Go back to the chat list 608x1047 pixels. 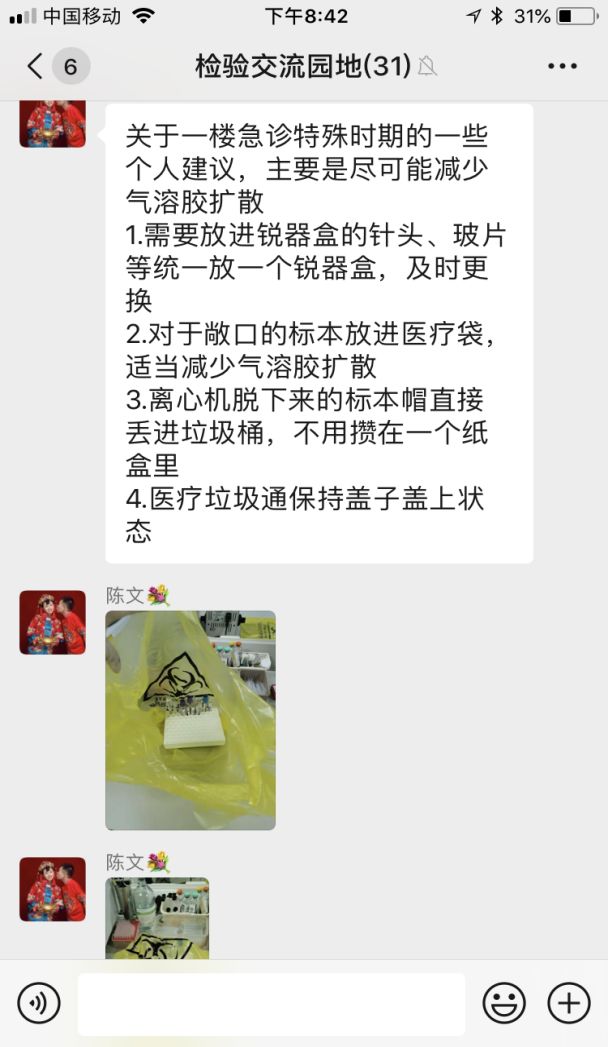click(37, 67)
